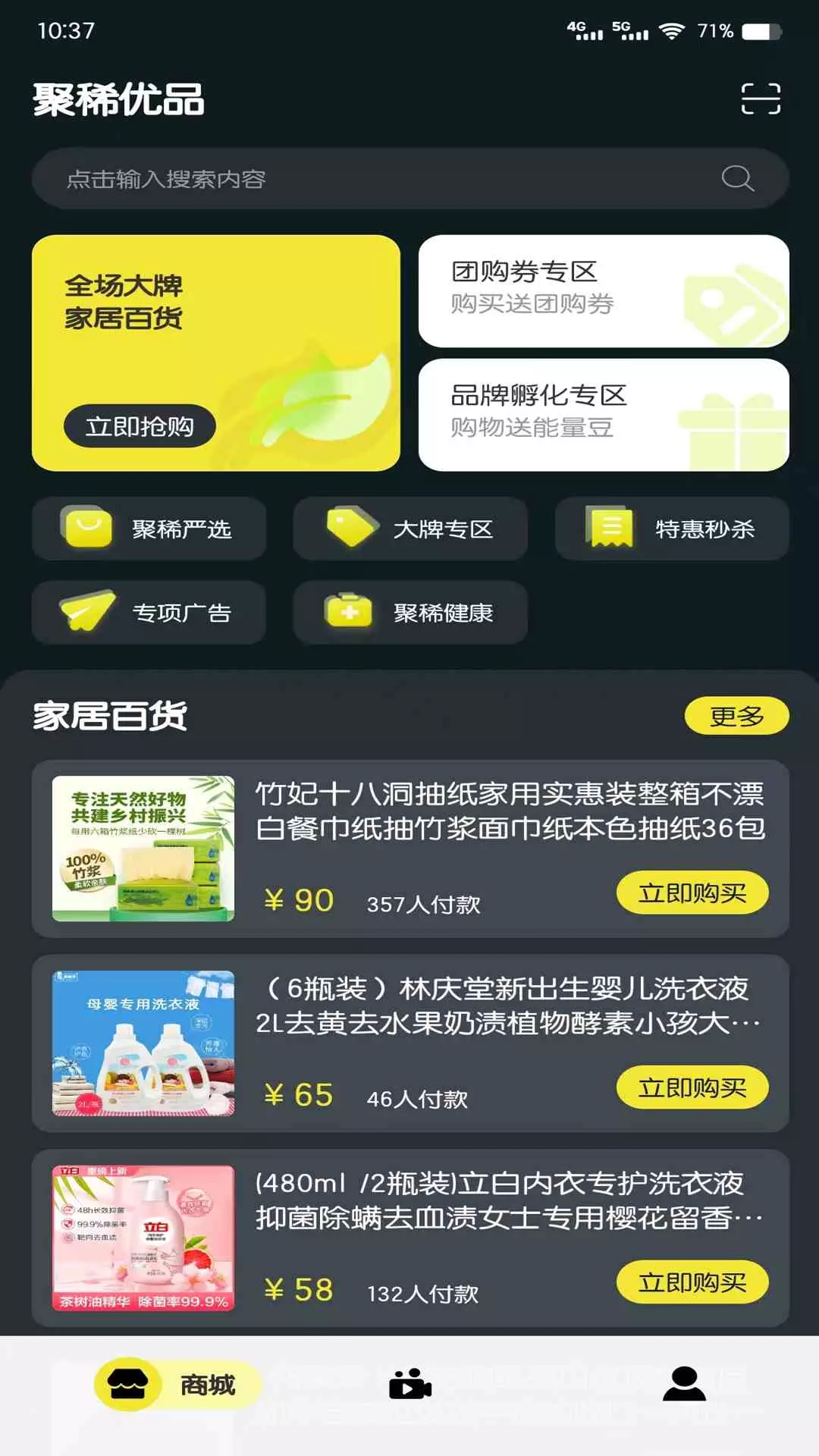This screenshot has width=819, height=1456.
Task: Open the 特惠秒杀 category
Action: point(672,529)
